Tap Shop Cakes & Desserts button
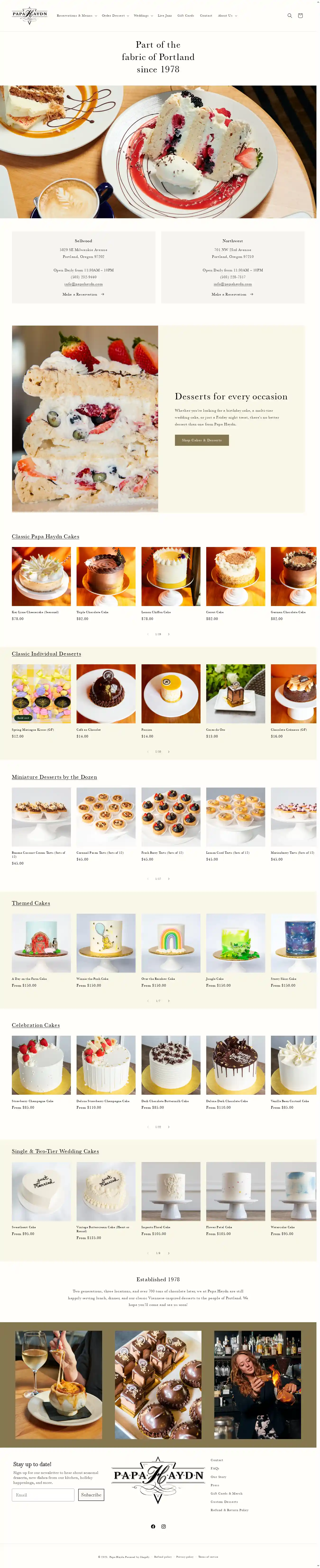 tap(201, 440)
